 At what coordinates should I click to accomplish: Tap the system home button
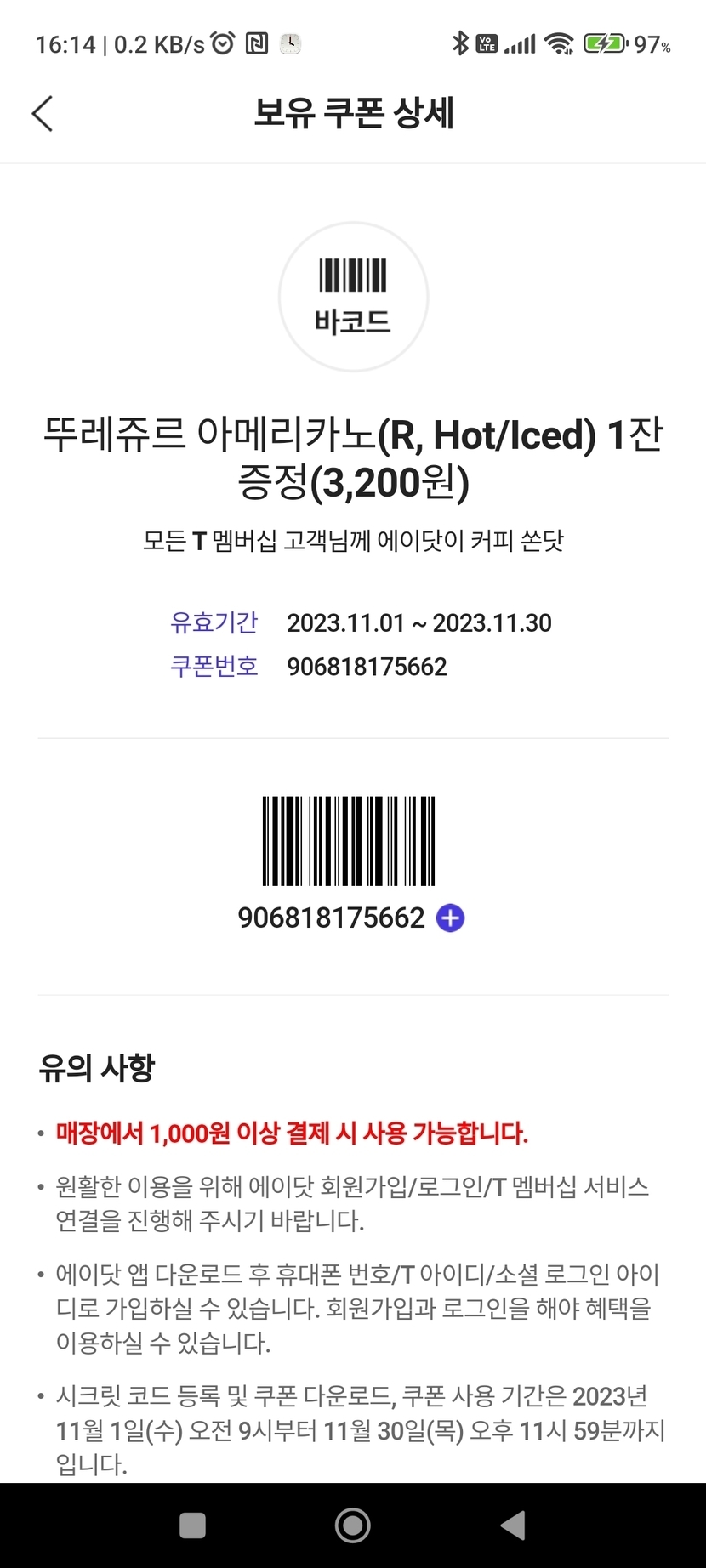[353, 1525]
